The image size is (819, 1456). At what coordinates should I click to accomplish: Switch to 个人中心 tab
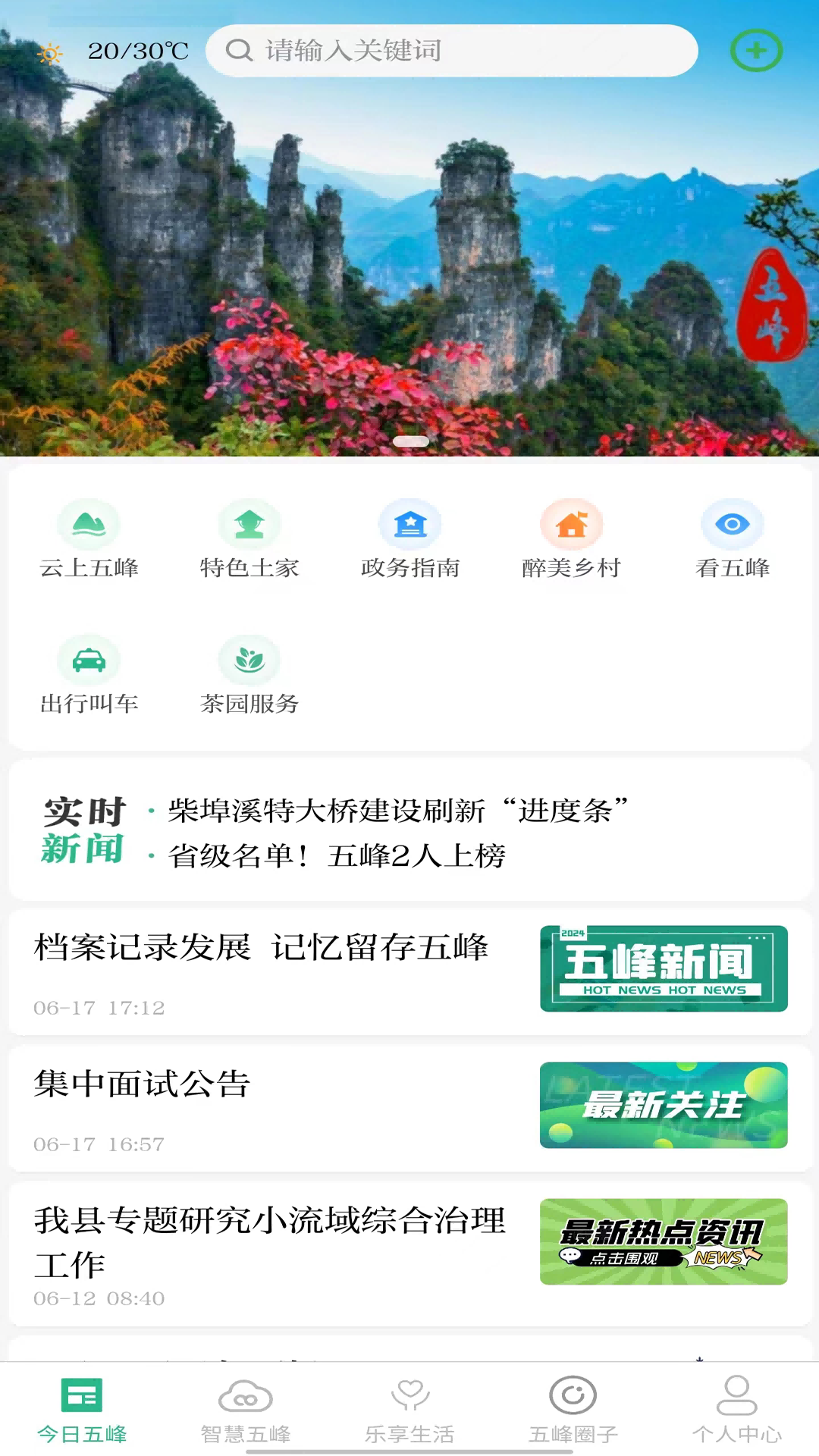coord(736,1410)
